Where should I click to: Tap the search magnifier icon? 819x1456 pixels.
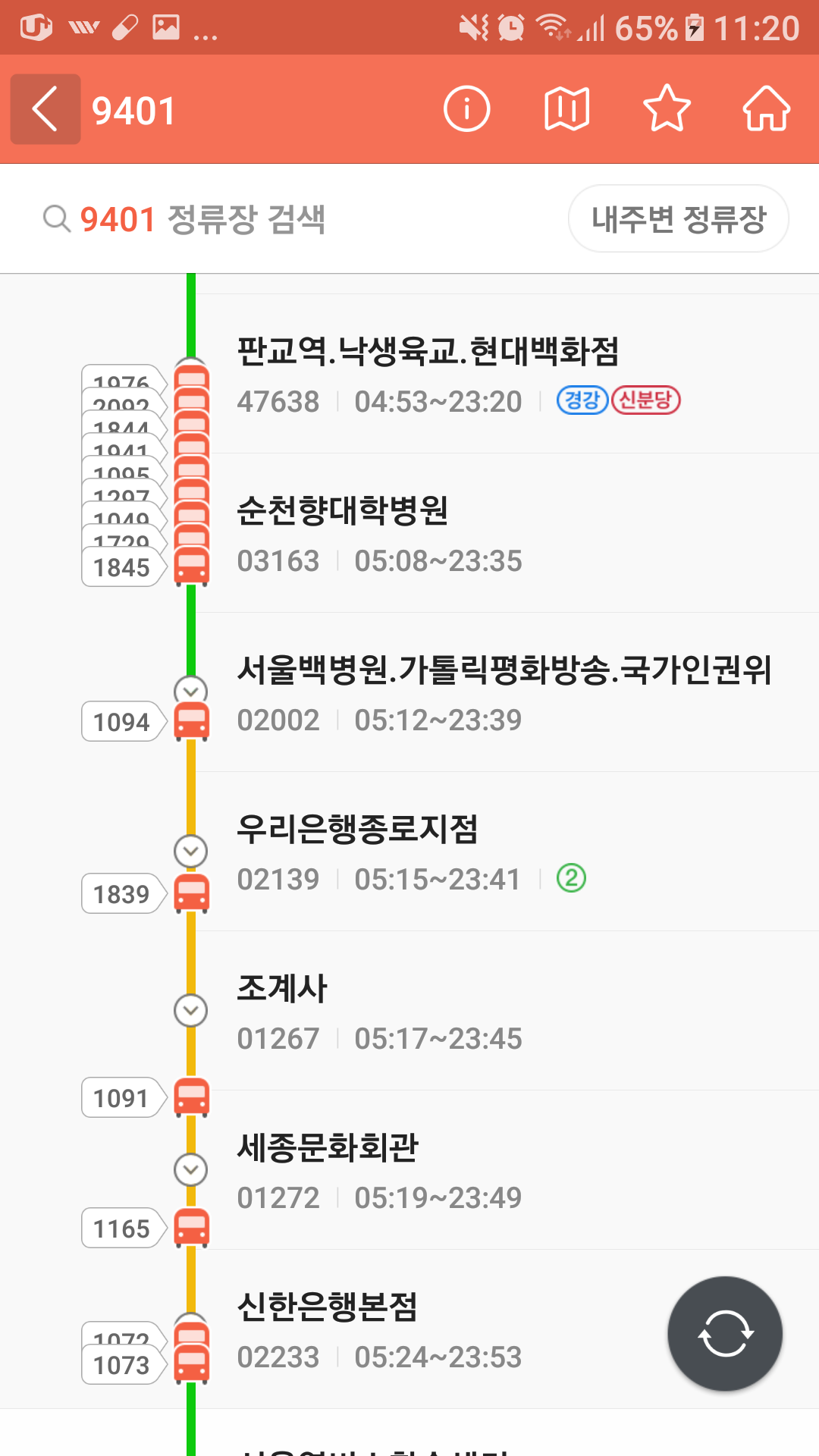pyautogui.click(x=55, y=218)
